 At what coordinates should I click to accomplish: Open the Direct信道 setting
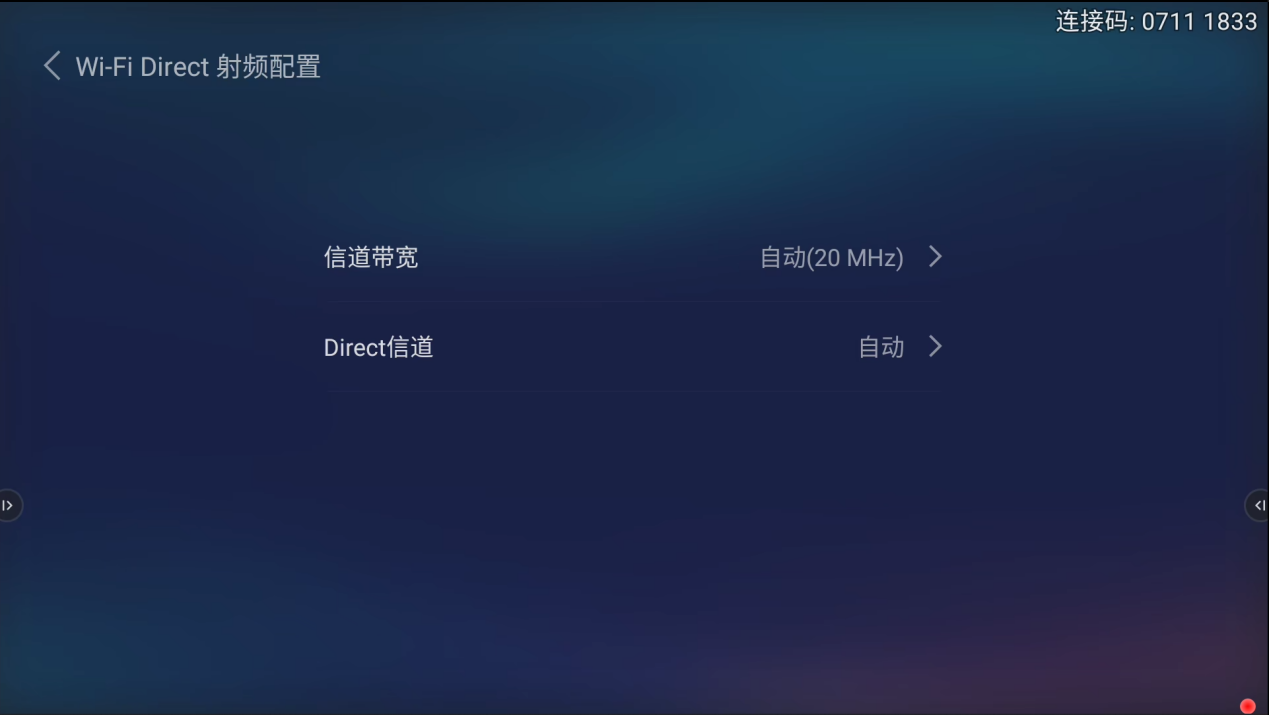[632, 347]
